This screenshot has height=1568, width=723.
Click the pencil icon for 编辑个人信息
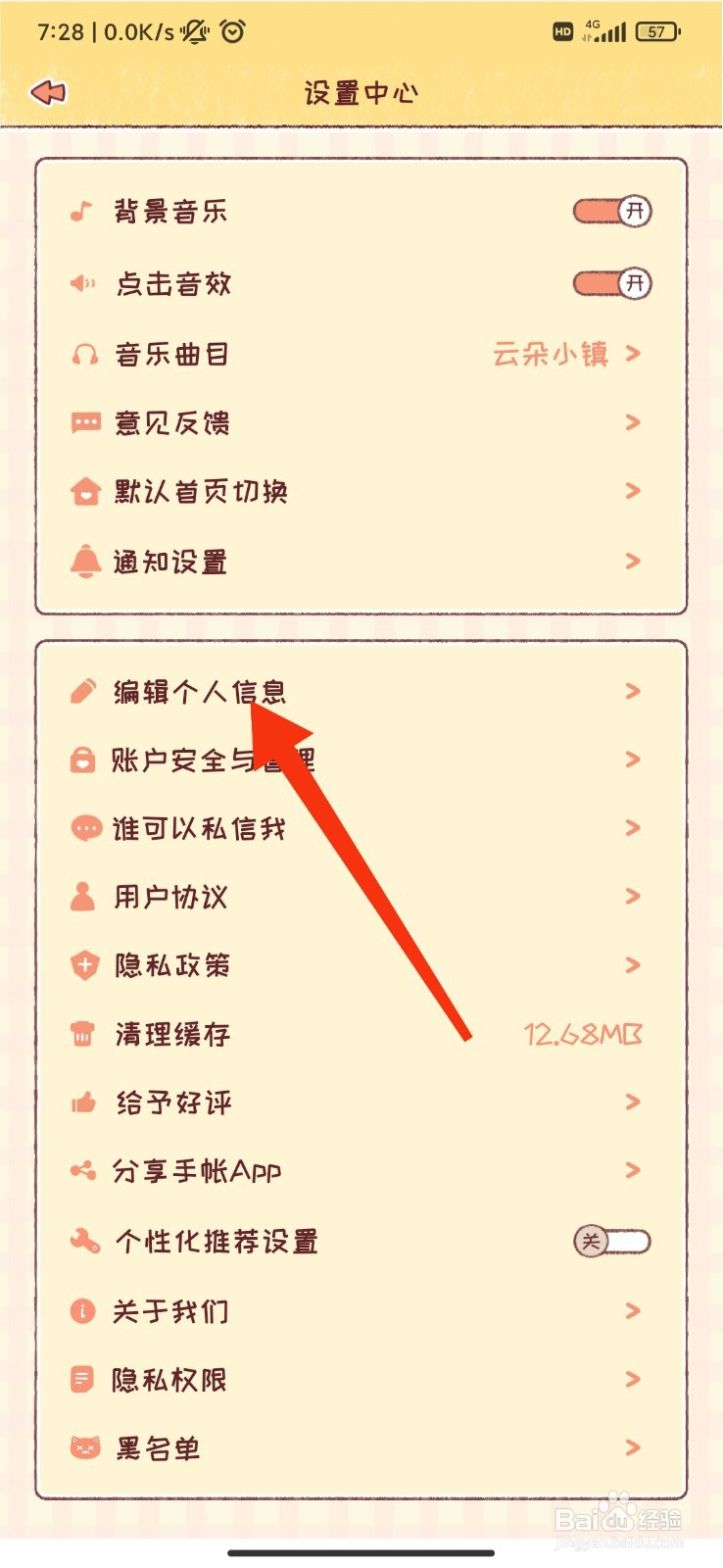coord(86,689)
